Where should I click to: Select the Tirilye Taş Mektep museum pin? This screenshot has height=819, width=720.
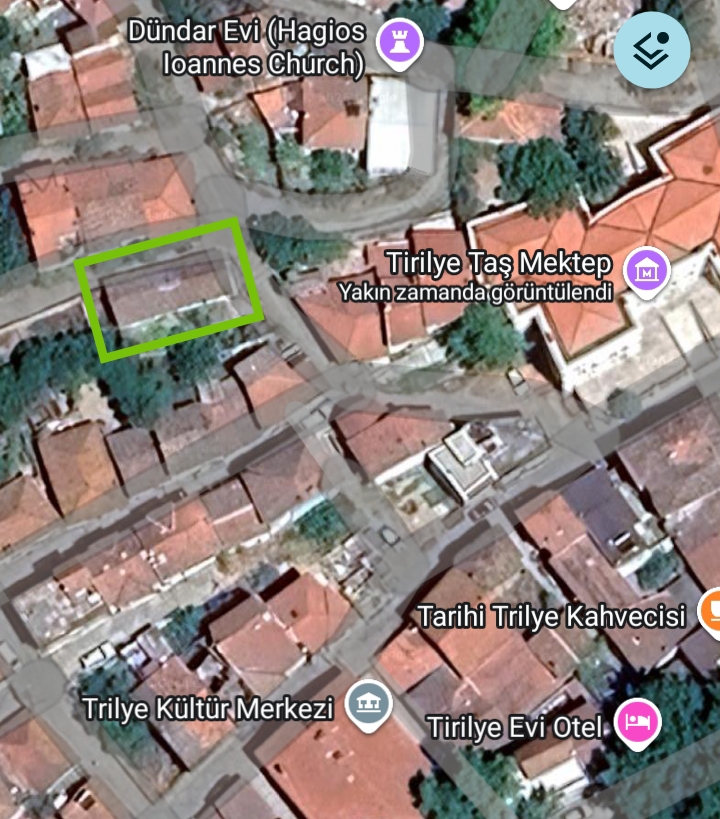pyautogui.click(x=646, y=270)
